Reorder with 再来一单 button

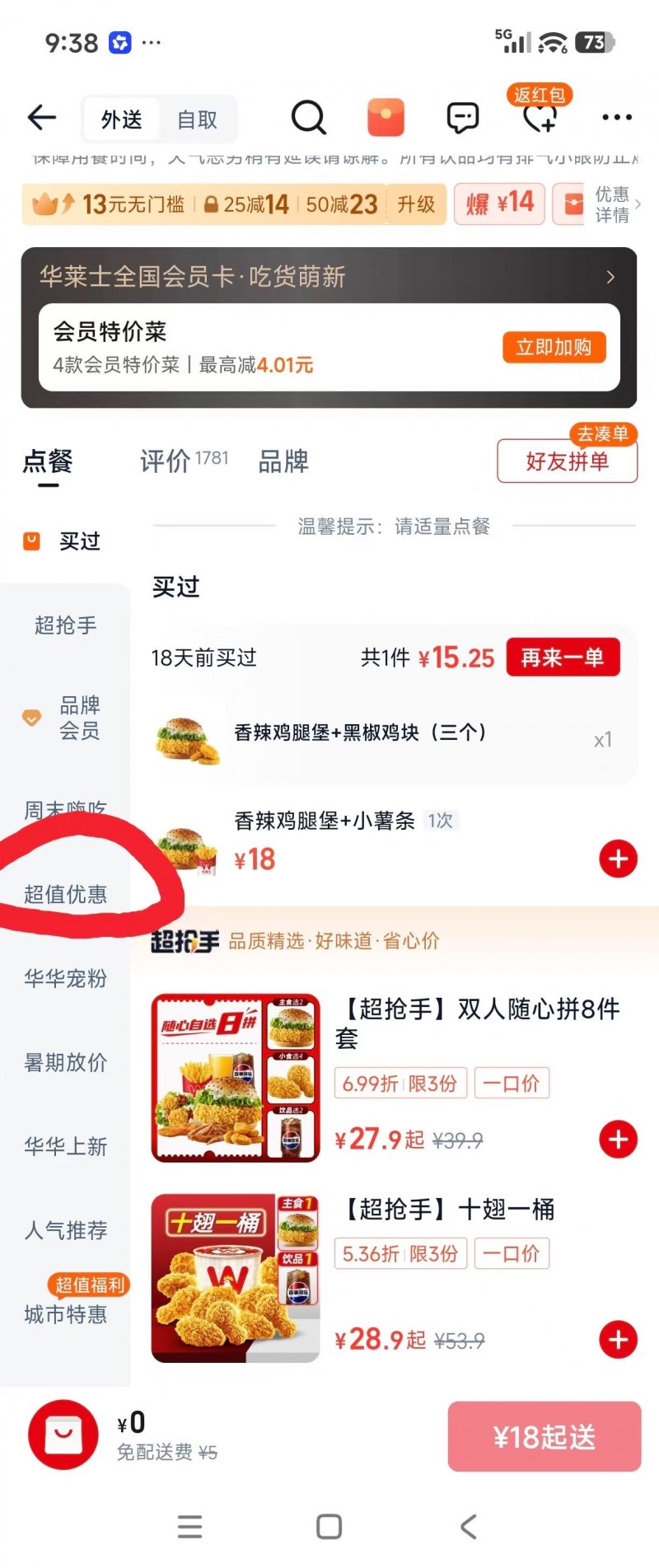pos(563,658)
